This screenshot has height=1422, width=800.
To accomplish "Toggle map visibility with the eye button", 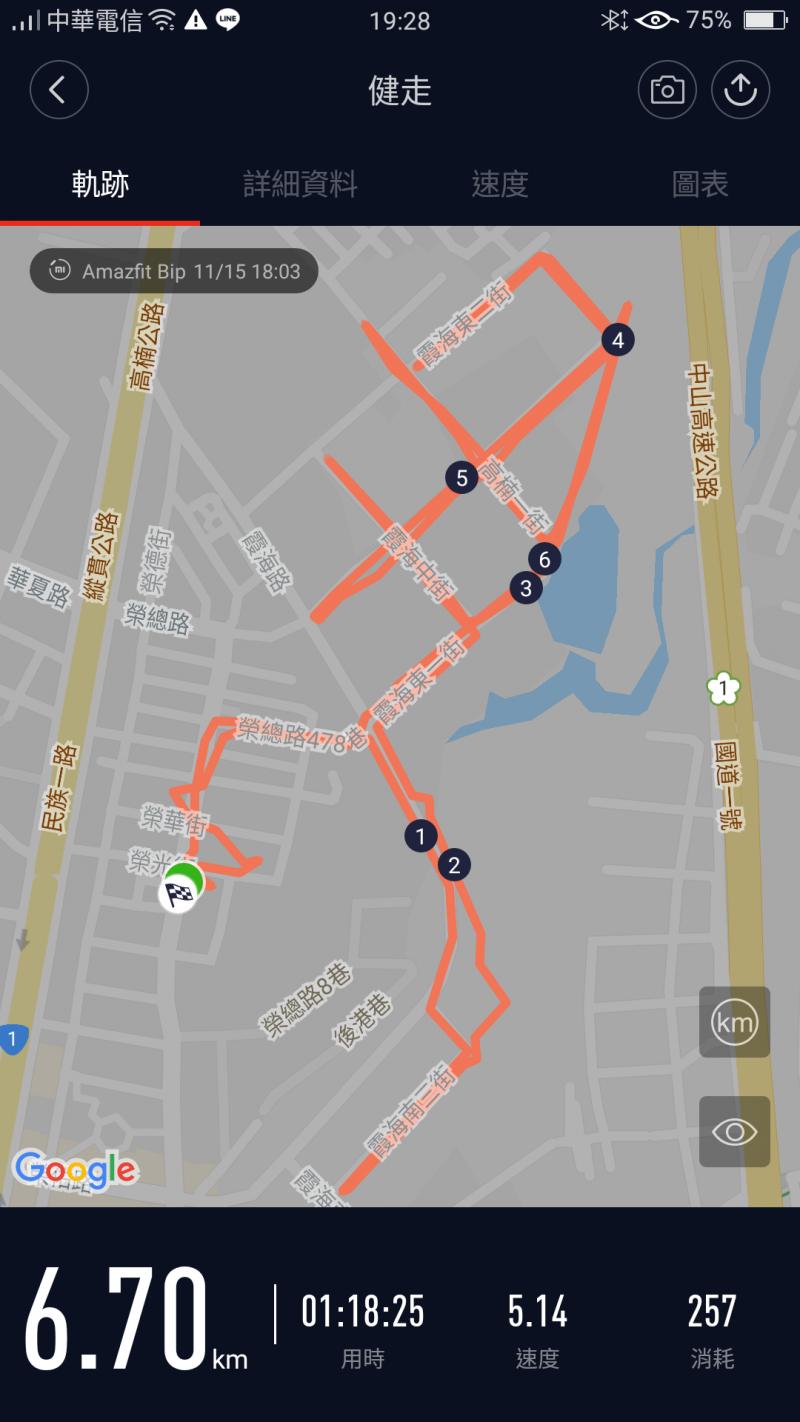I will (x=734, y=1131).
